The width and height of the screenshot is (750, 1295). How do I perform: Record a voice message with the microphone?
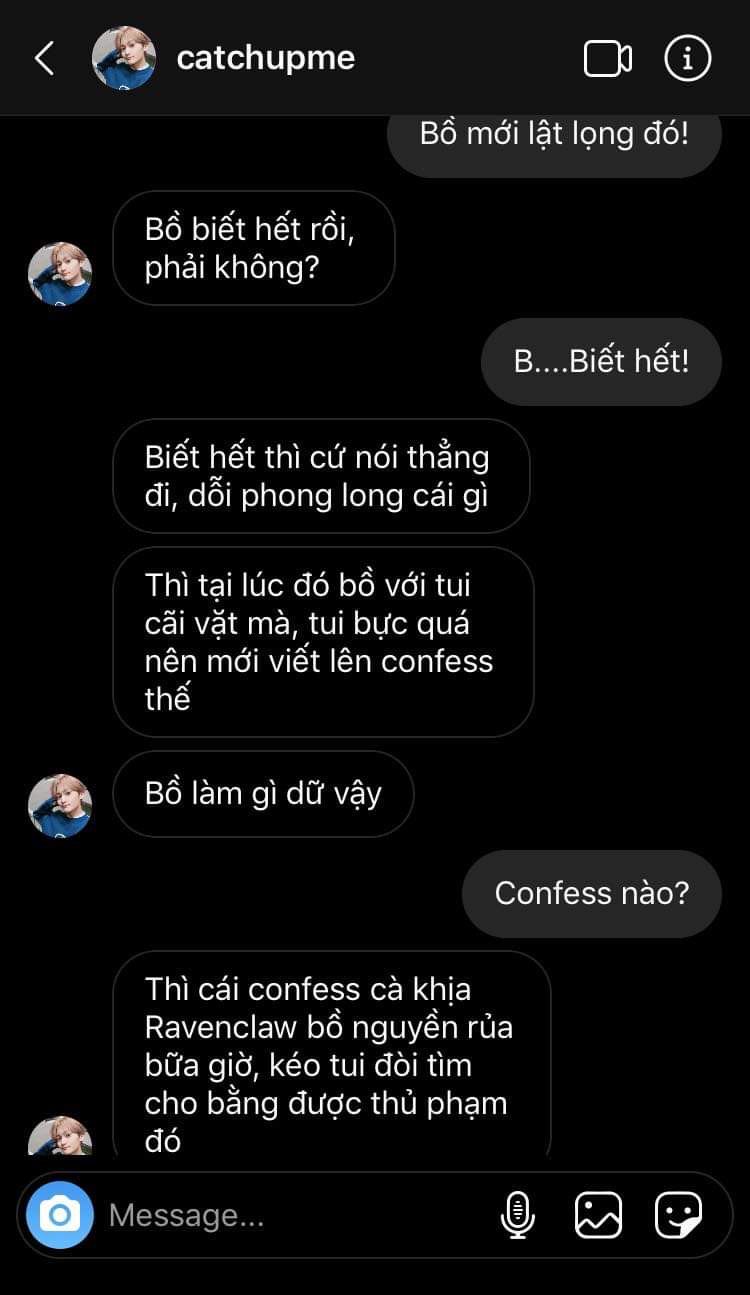517,1215
